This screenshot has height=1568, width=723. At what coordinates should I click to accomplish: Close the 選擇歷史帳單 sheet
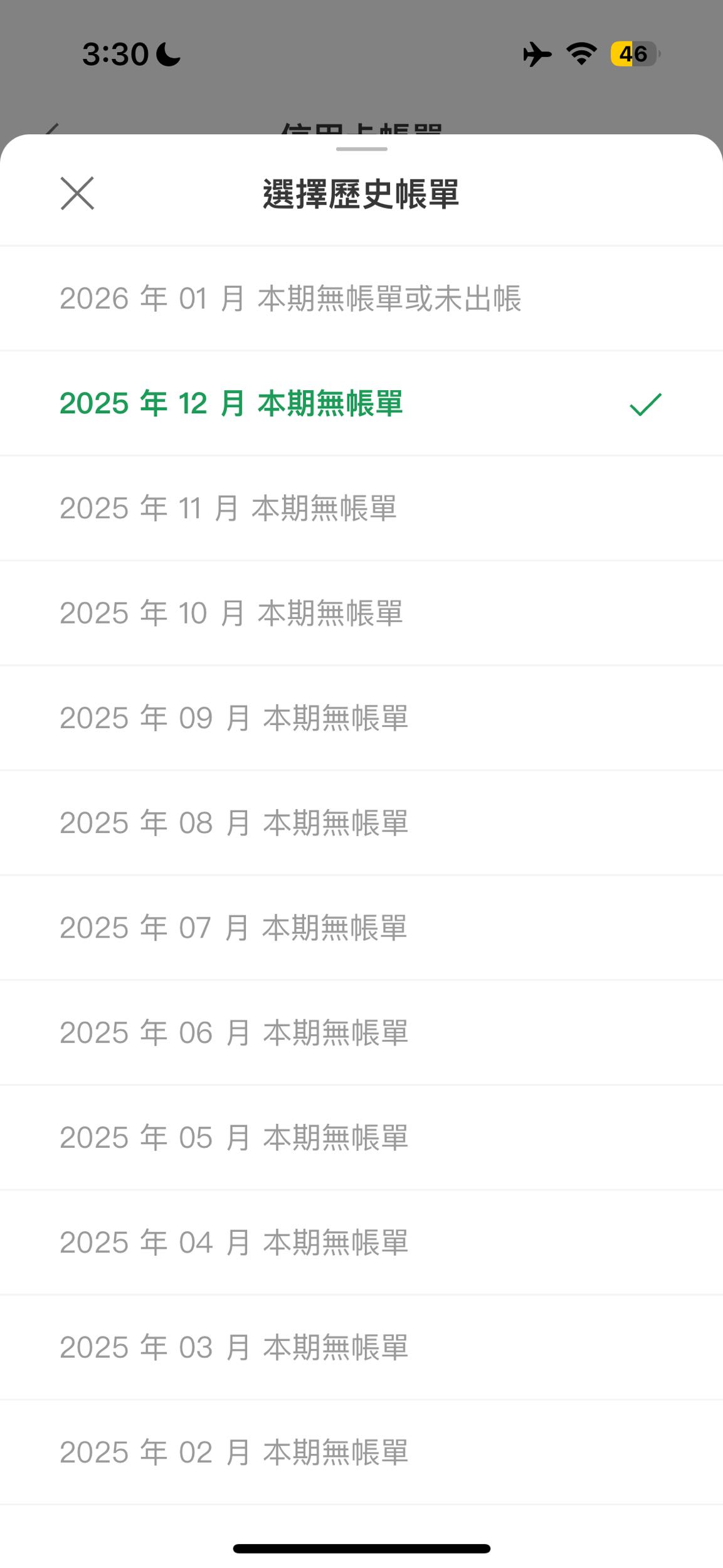click(x=77, y=193)
